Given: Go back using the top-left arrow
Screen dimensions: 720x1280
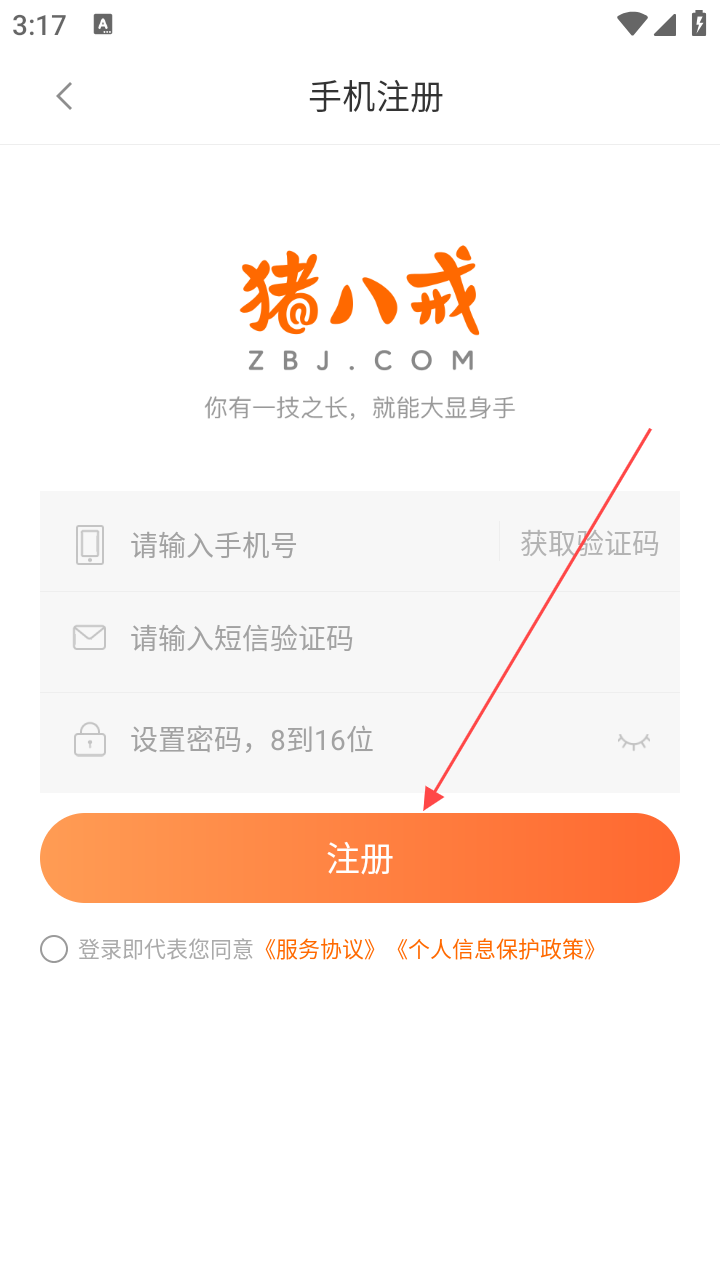Looking at the screenshot, I should tap(65, 97).
